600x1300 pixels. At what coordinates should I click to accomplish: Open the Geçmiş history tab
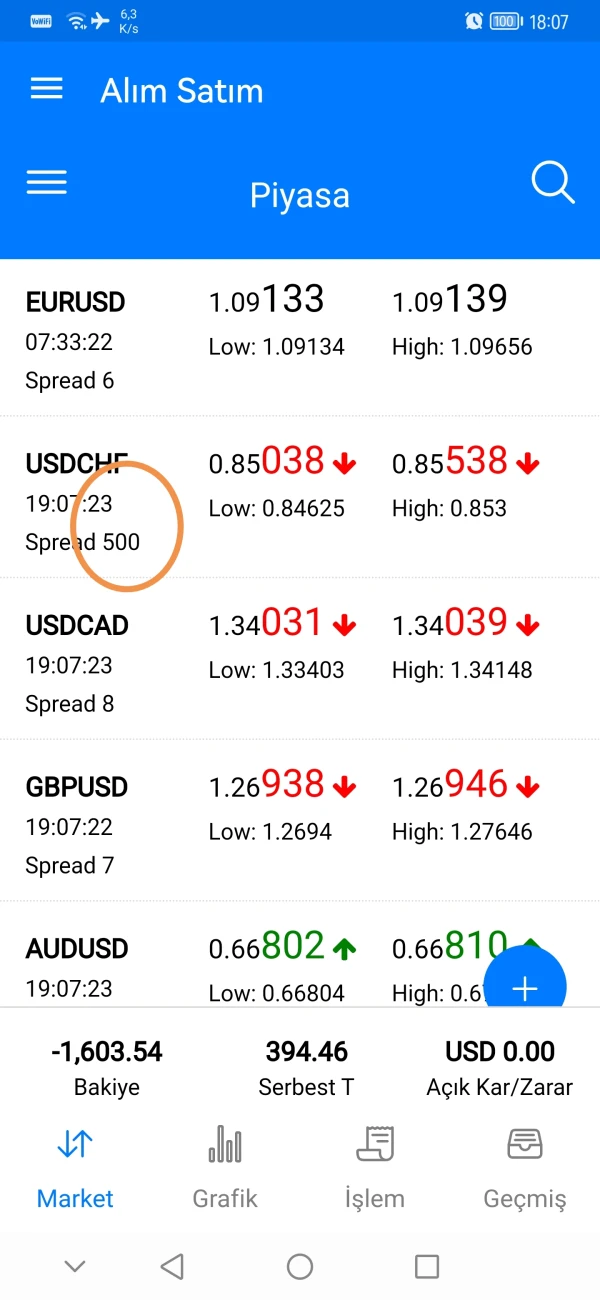pyautogui.click(x=525, y=1168)
